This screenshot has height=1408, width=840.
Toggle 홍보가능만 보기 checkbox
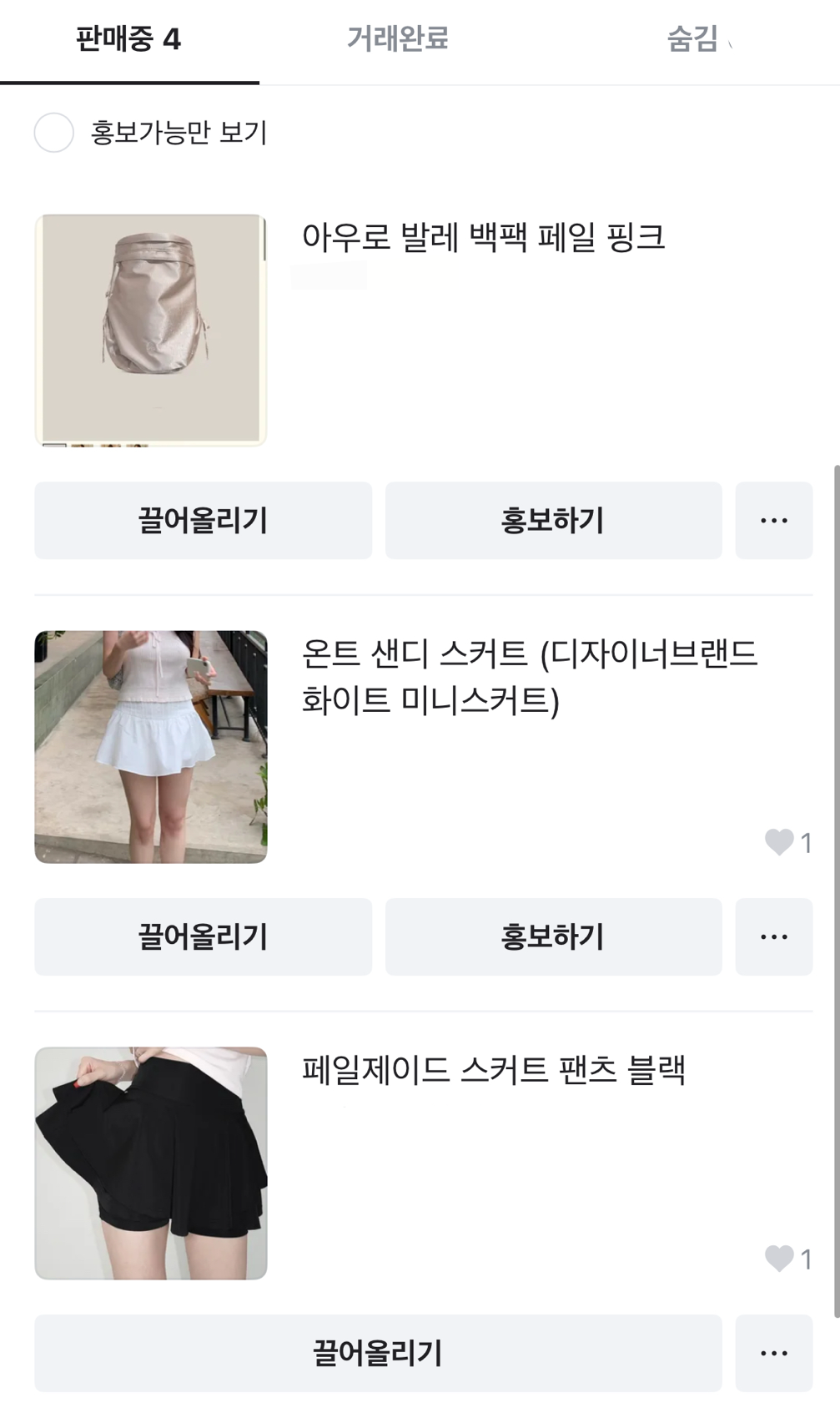click(x=54, y=133)
